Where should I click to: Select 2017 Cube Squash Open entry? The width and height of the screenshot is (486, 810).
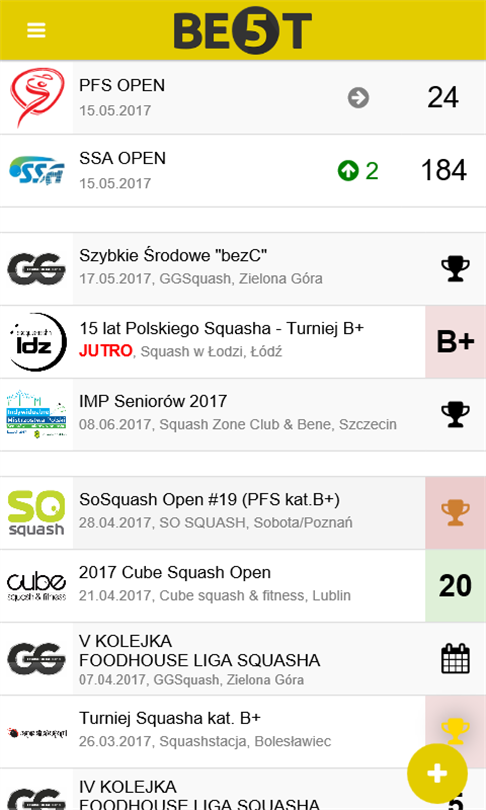coord(243,586)
